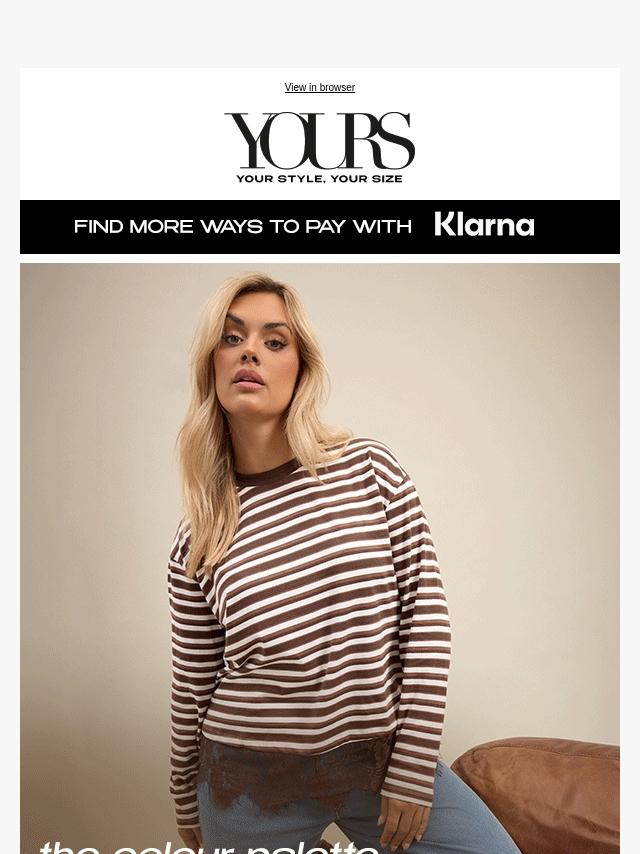Tap the YOURS brand header

(320, 148)
